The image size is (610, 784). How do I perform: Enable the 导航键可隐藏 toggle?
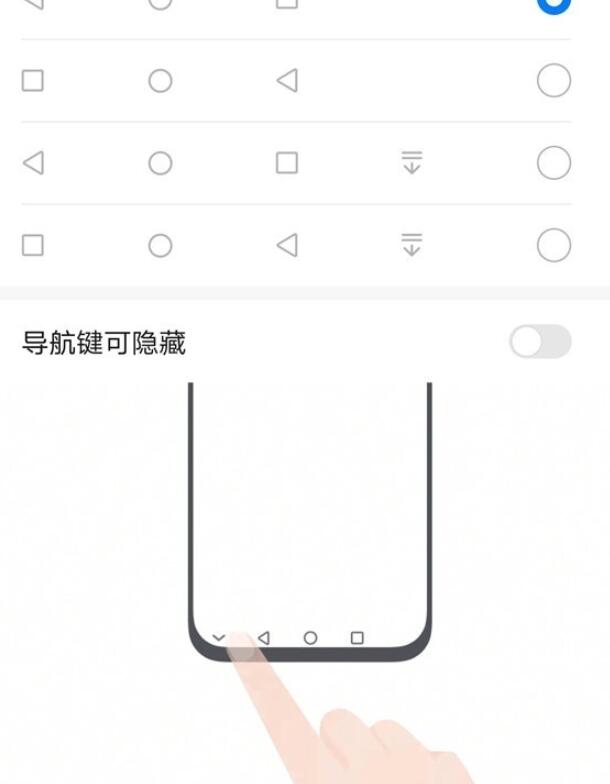pos(540,342)
